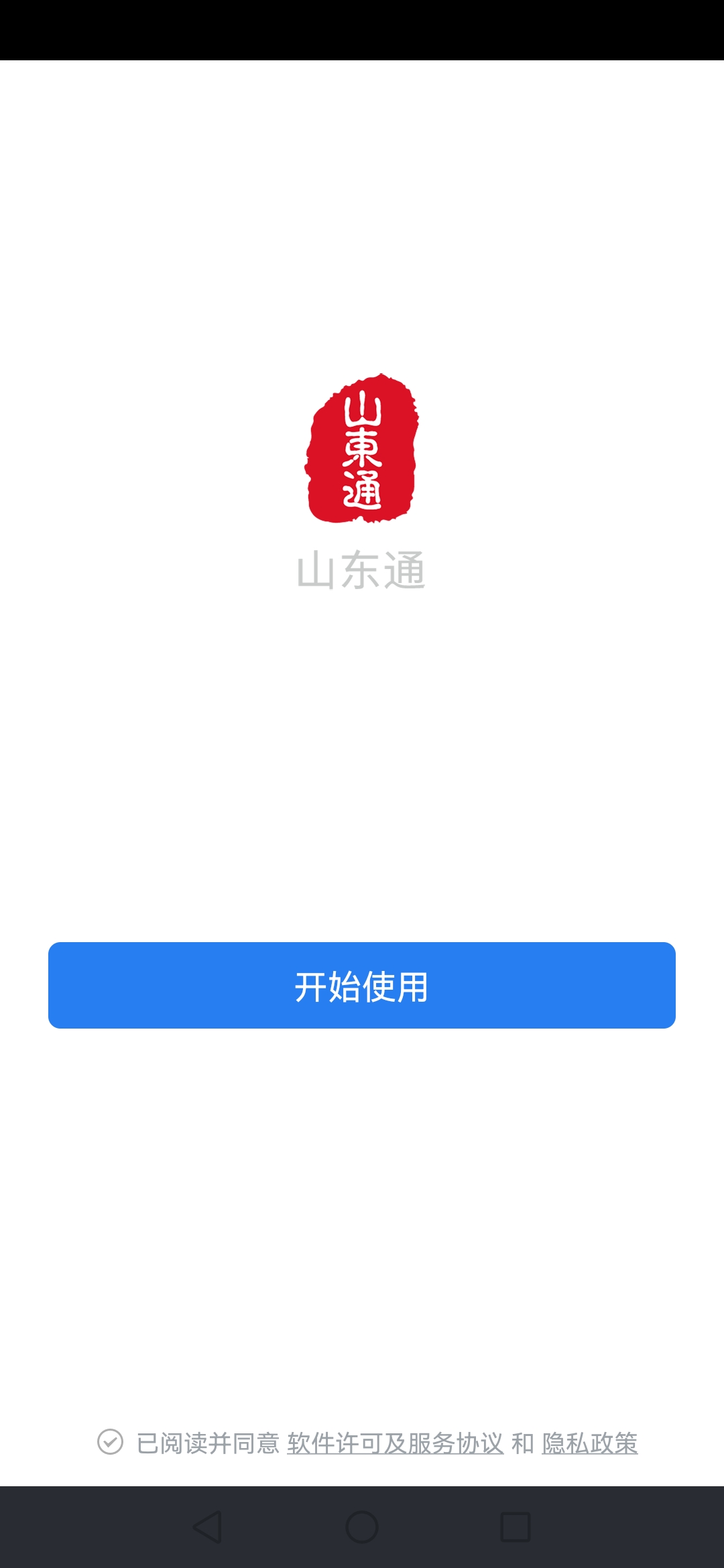The height and width of the screenshot is (1568, 724).
Task: Go back with the system back button
Action: point(207,1527)
